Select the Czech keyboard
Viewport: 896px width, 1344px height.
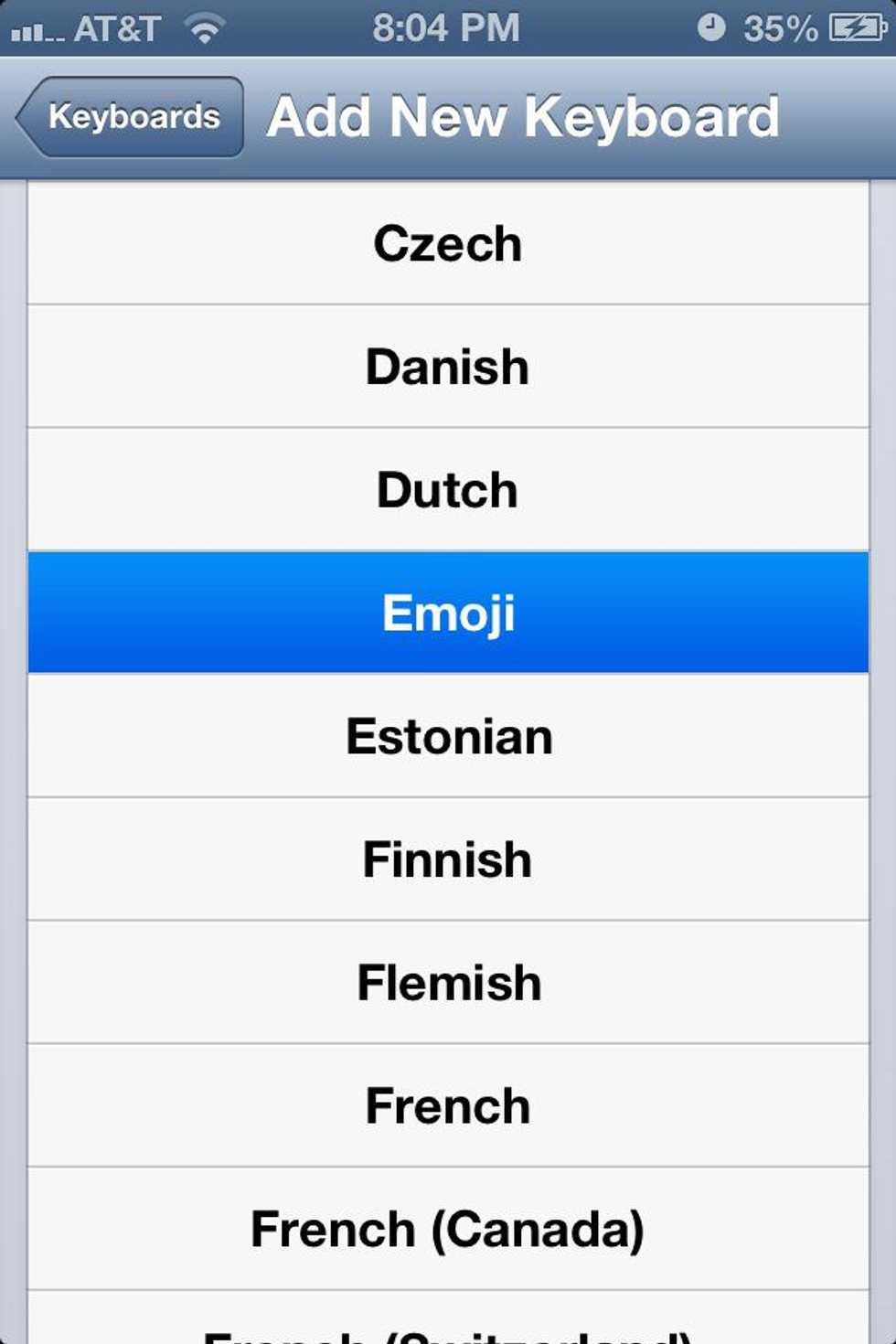click(448, 243)
